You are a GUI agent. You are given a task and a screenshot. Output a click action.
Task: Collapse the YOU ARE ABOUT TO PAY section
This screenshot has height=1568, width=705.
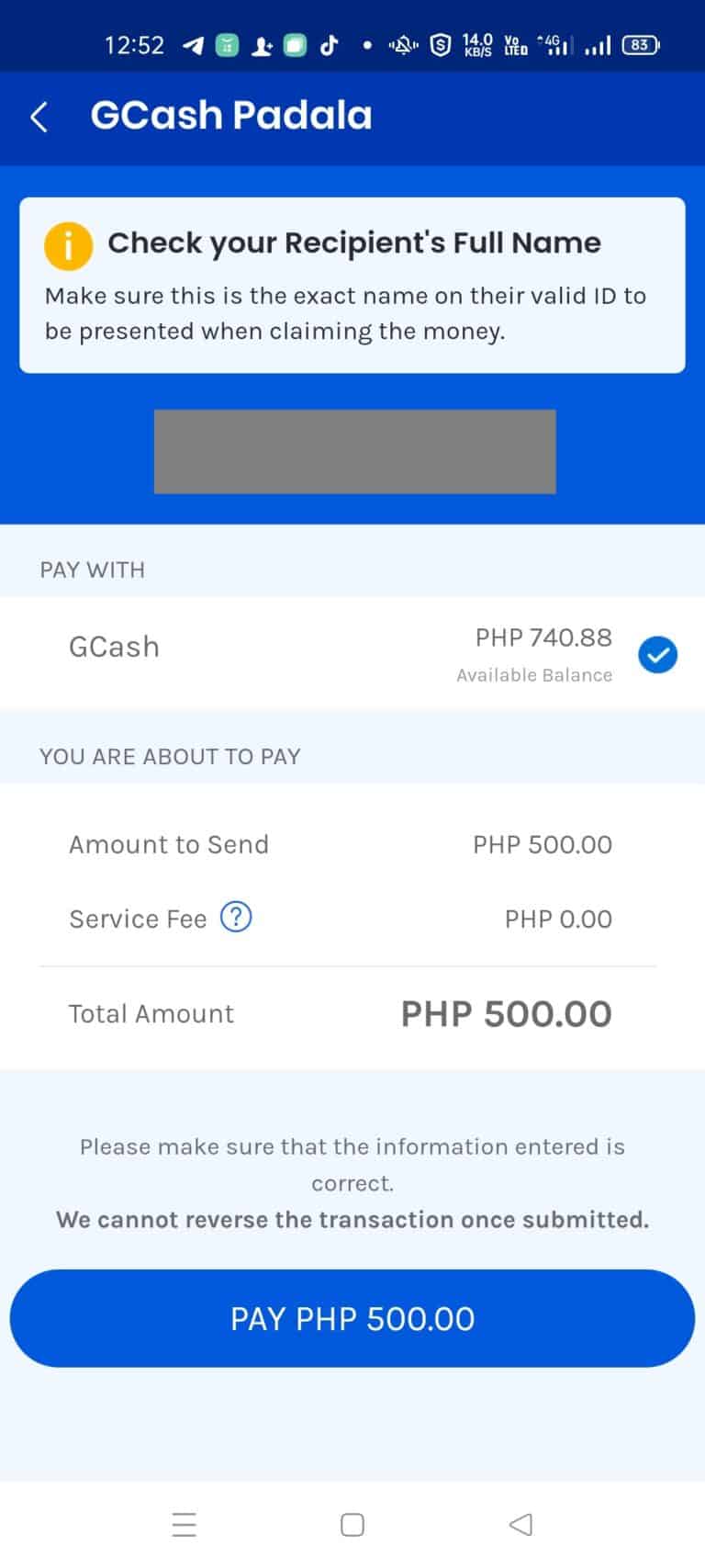(170, 756)
